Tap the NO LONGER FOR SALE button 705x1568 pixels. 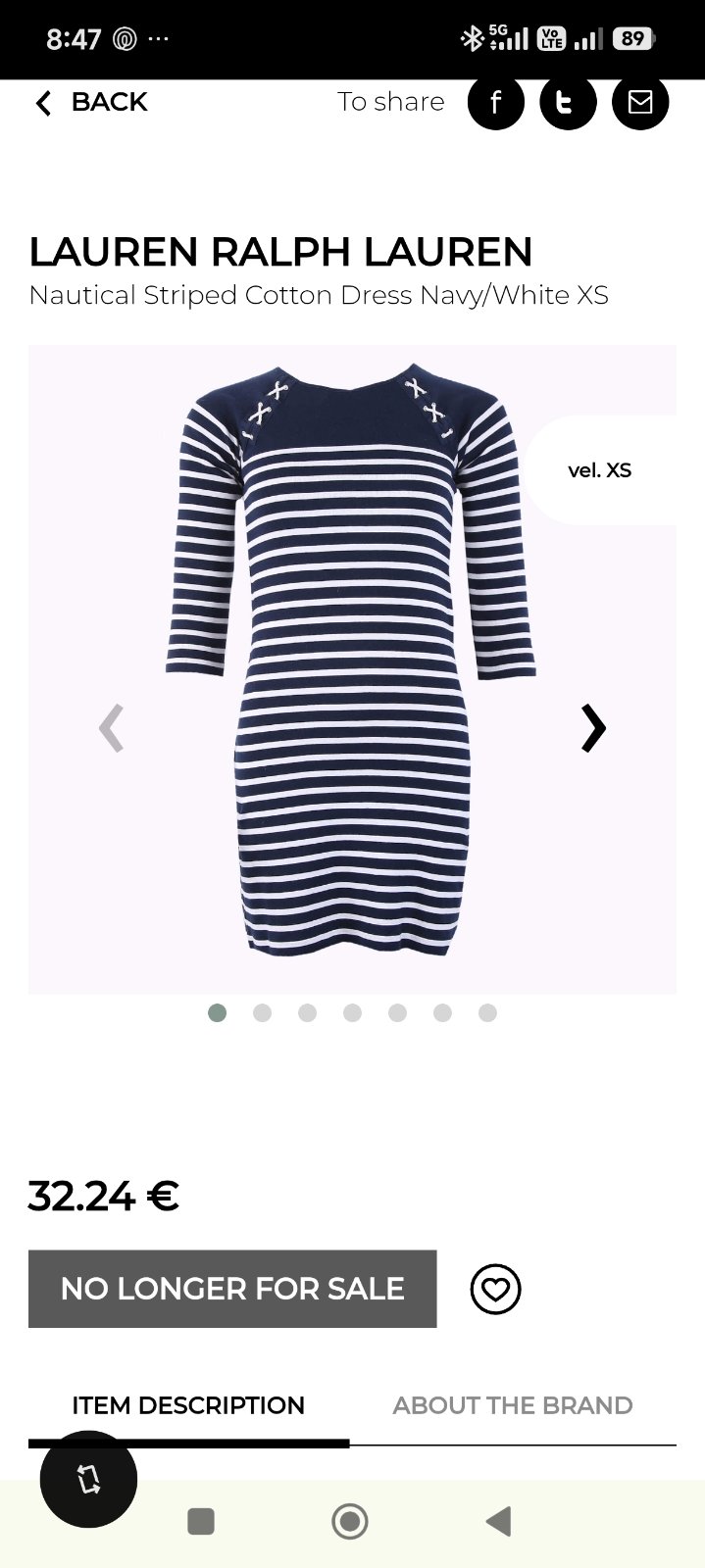(x=232, y=1289)
